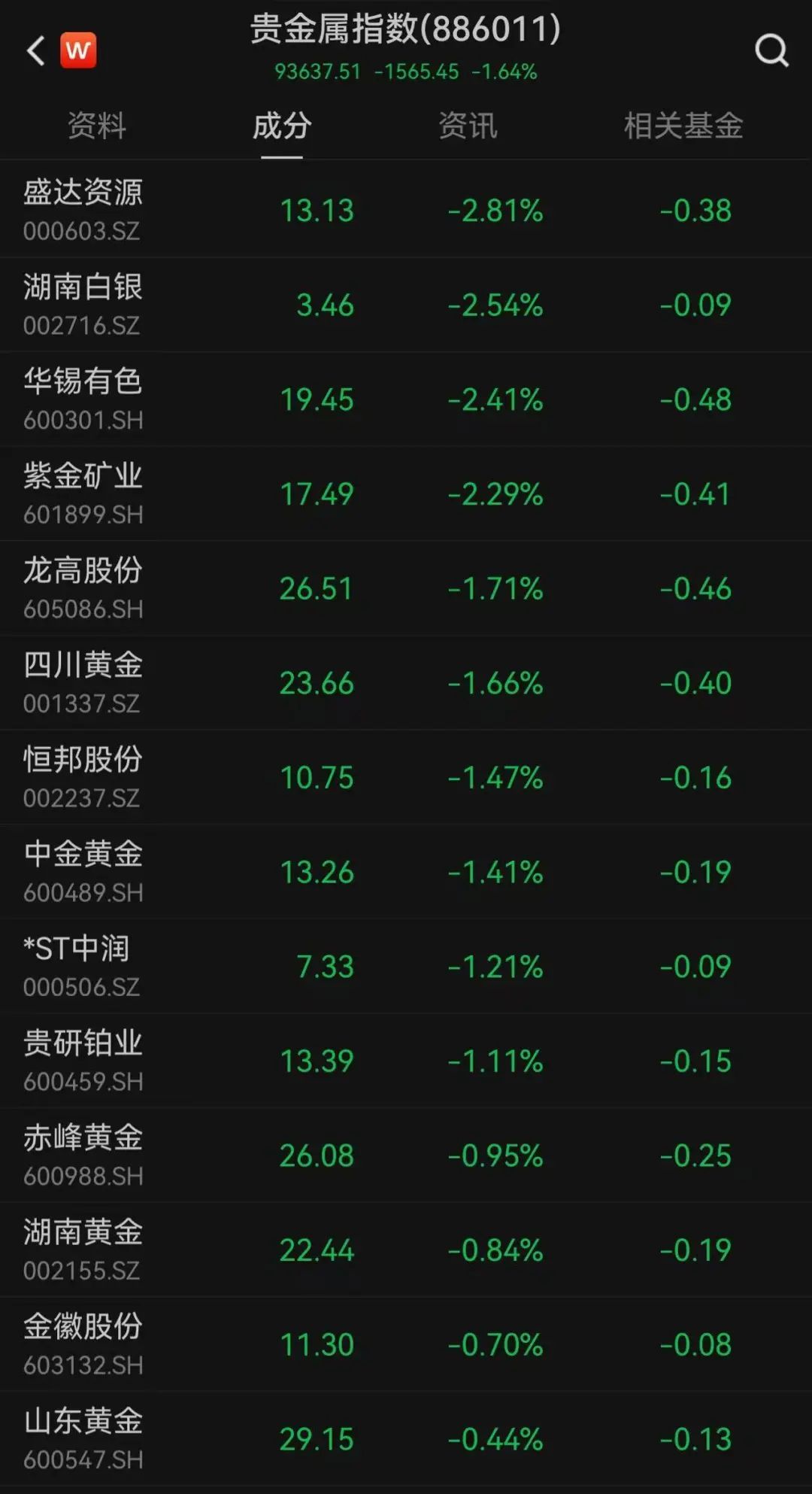Open the 相关基金 tab
The width and height of the screenshot is (812, 1494).
coord(683,126)
